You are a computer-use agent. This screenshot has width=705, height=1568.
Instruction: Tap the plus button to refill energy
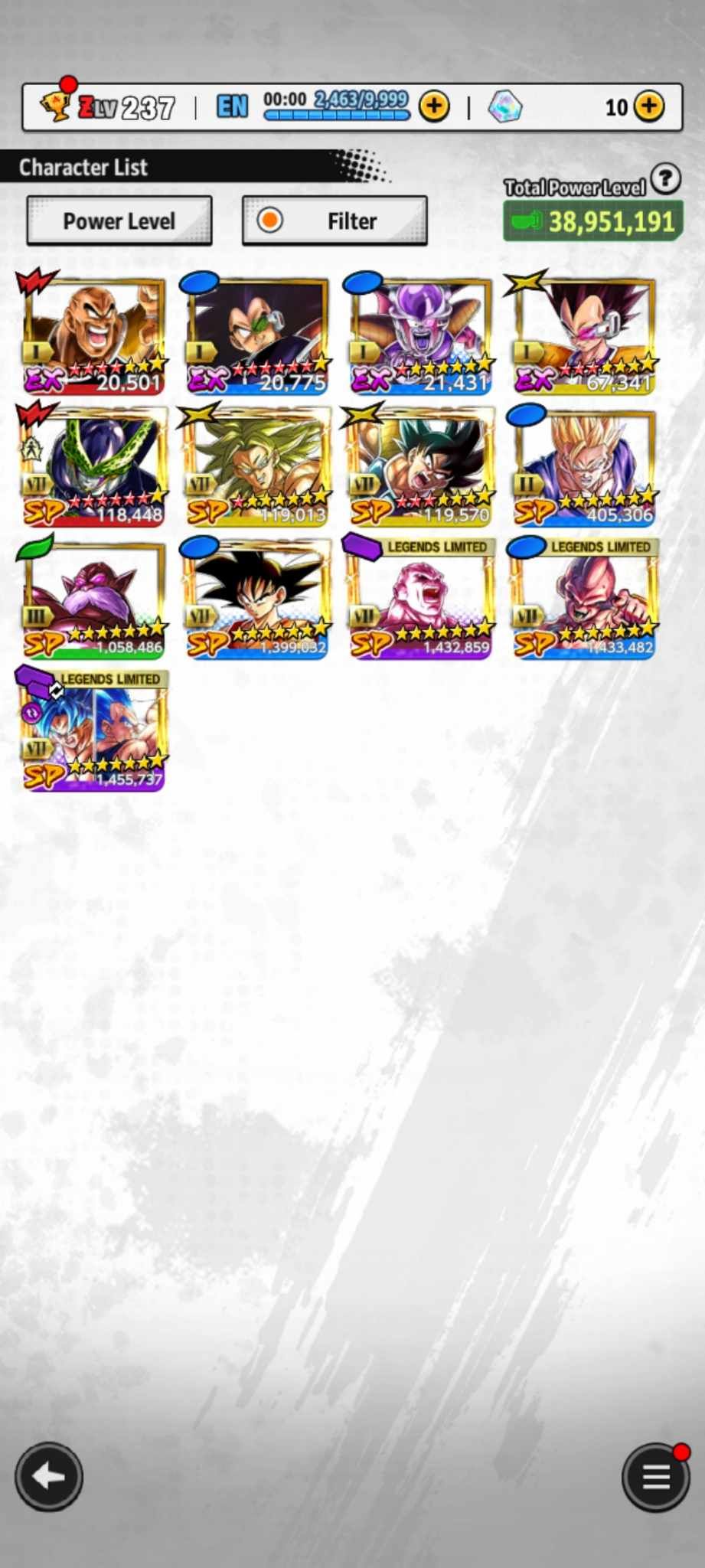[434, 106]
